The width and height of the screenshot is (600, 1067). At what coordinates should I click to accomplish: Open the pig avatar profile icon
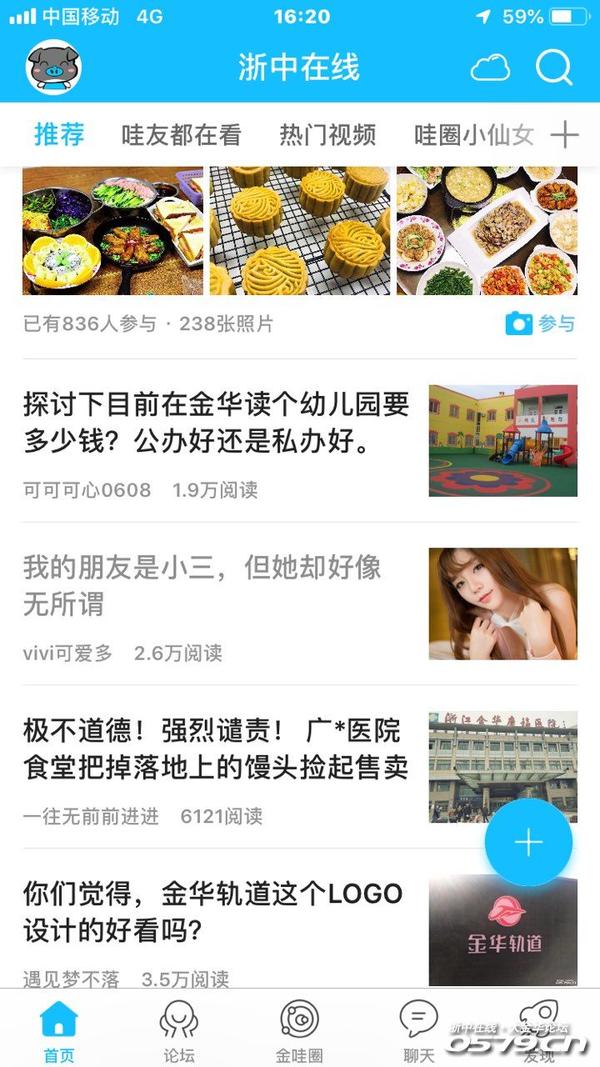[53, 67]
